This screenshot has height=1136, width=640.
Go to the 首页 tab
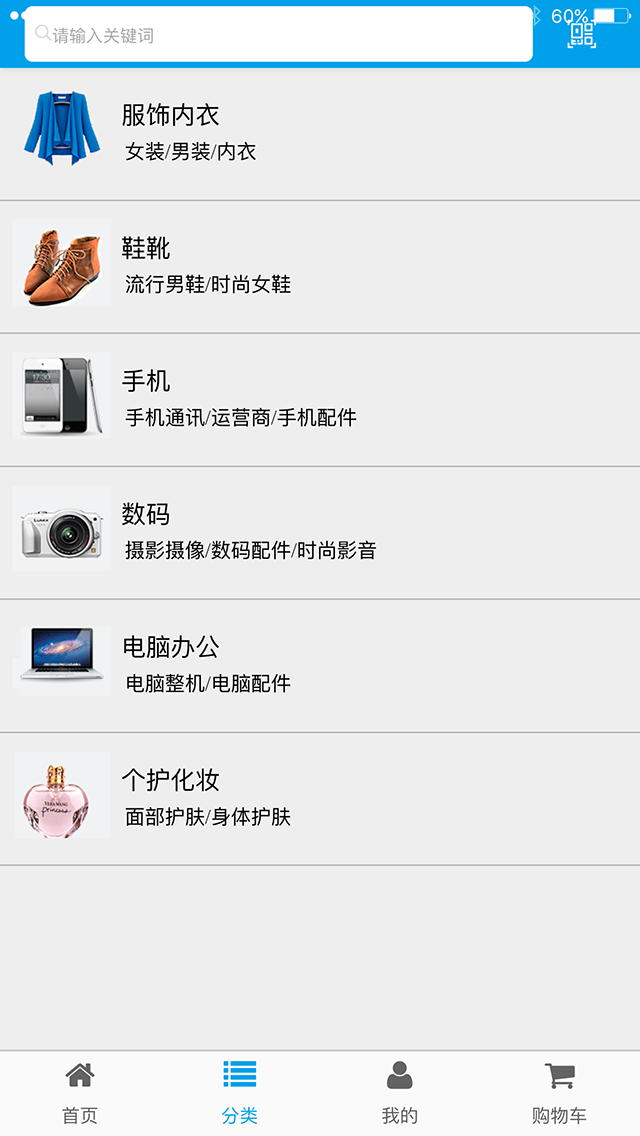click(x=80, y=1093)
